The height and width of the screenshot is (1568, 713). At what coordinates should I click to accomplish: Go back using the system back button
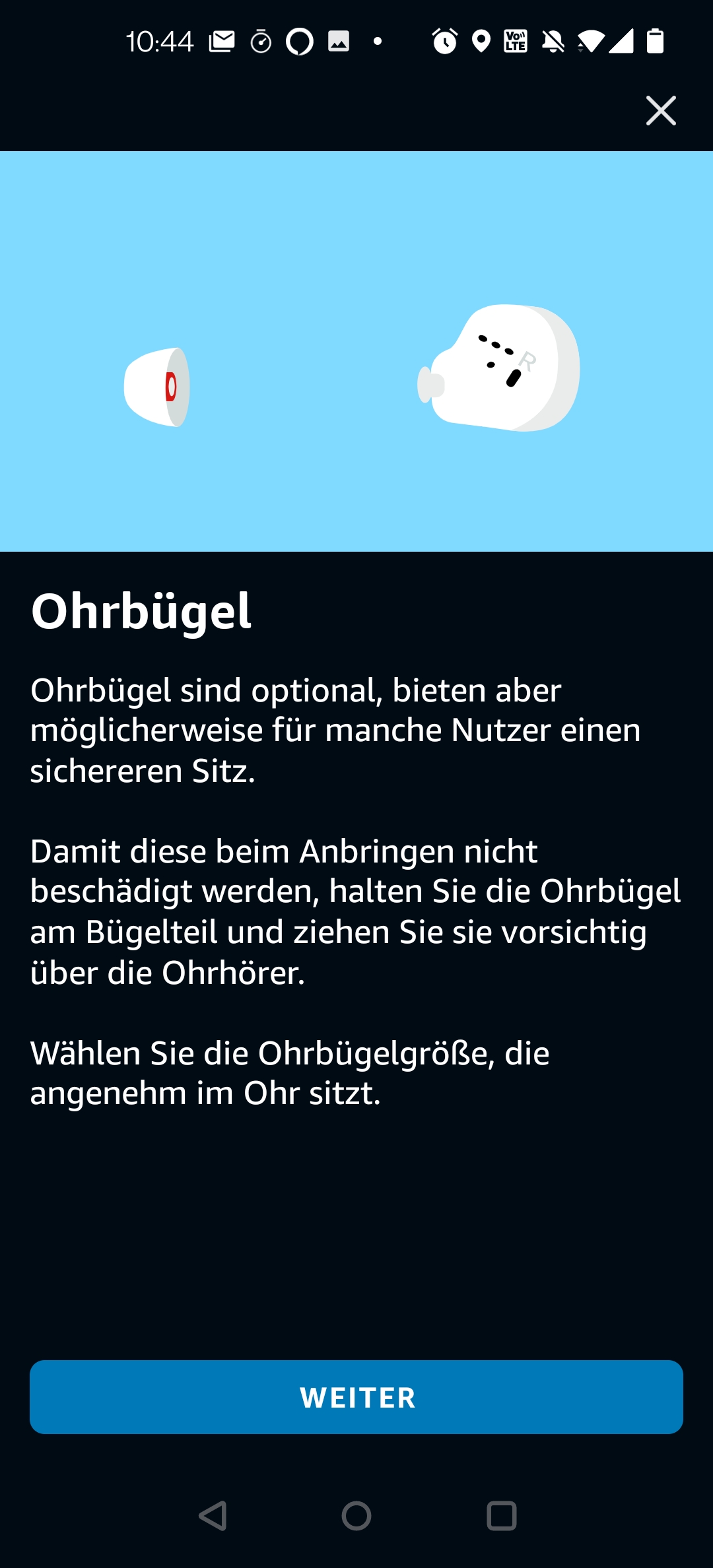(x=213, y=1516)
